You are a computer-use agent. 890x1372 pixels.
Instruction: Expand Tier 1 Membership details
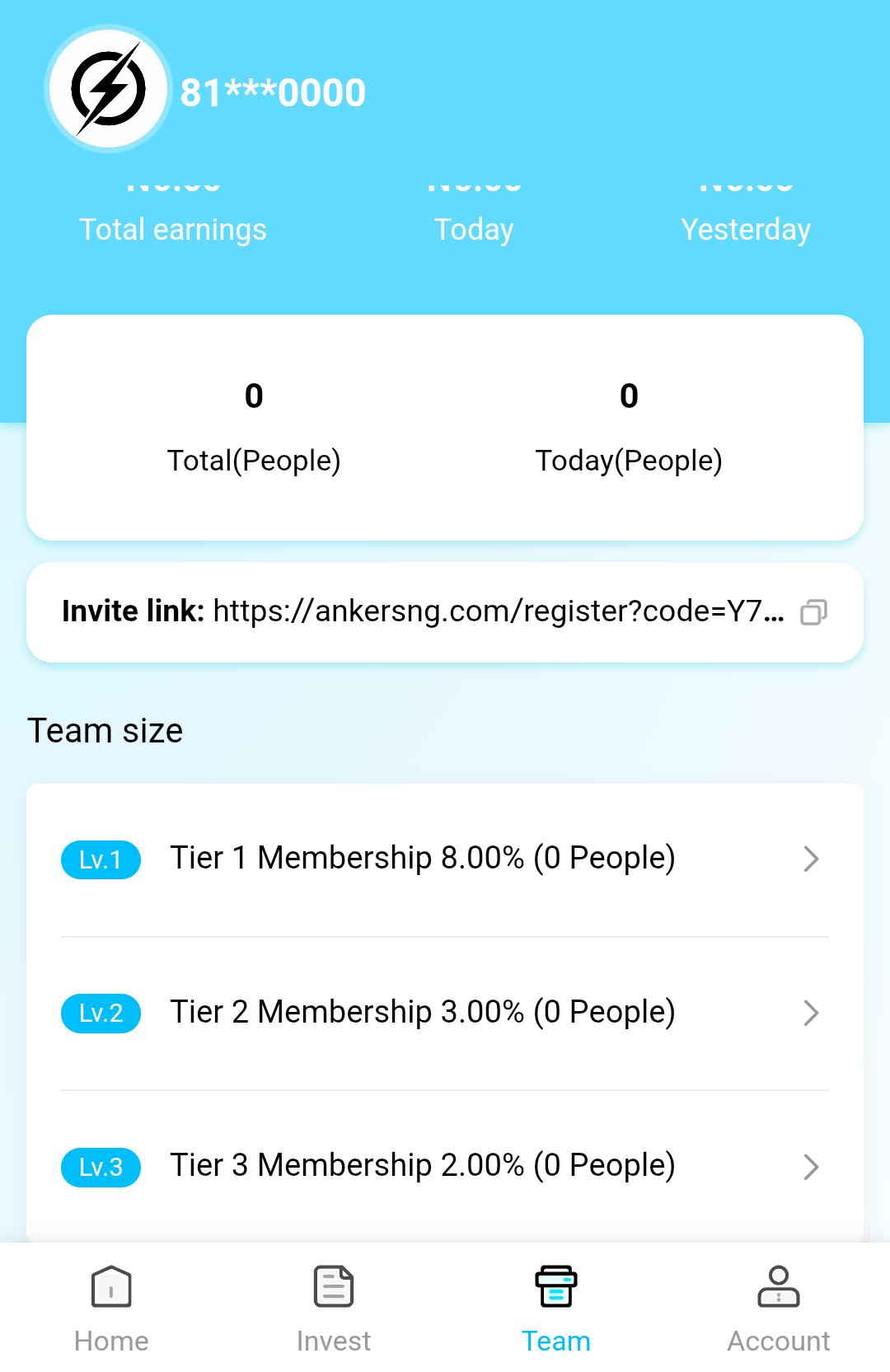(812, 859)
